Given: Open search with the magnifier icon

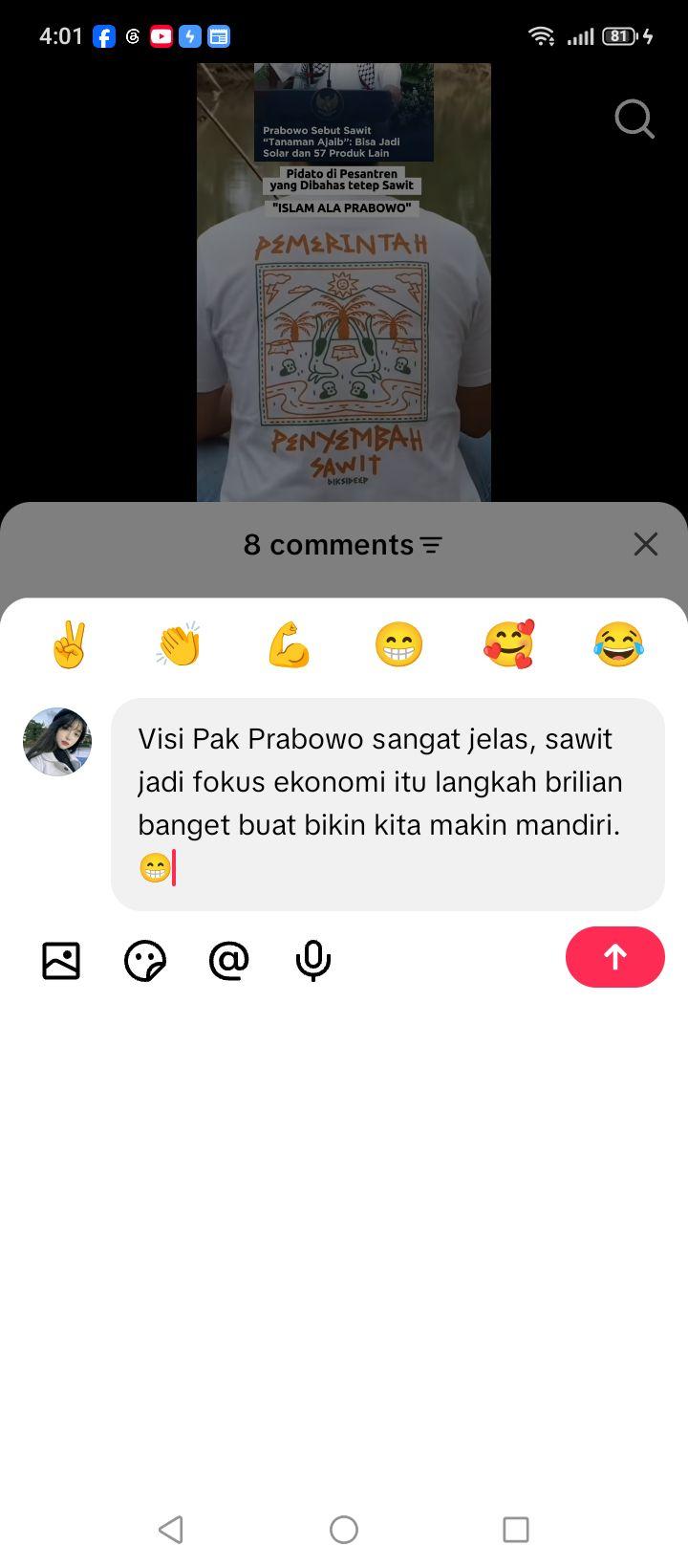Looking at the screenshot, I should 634,120.
